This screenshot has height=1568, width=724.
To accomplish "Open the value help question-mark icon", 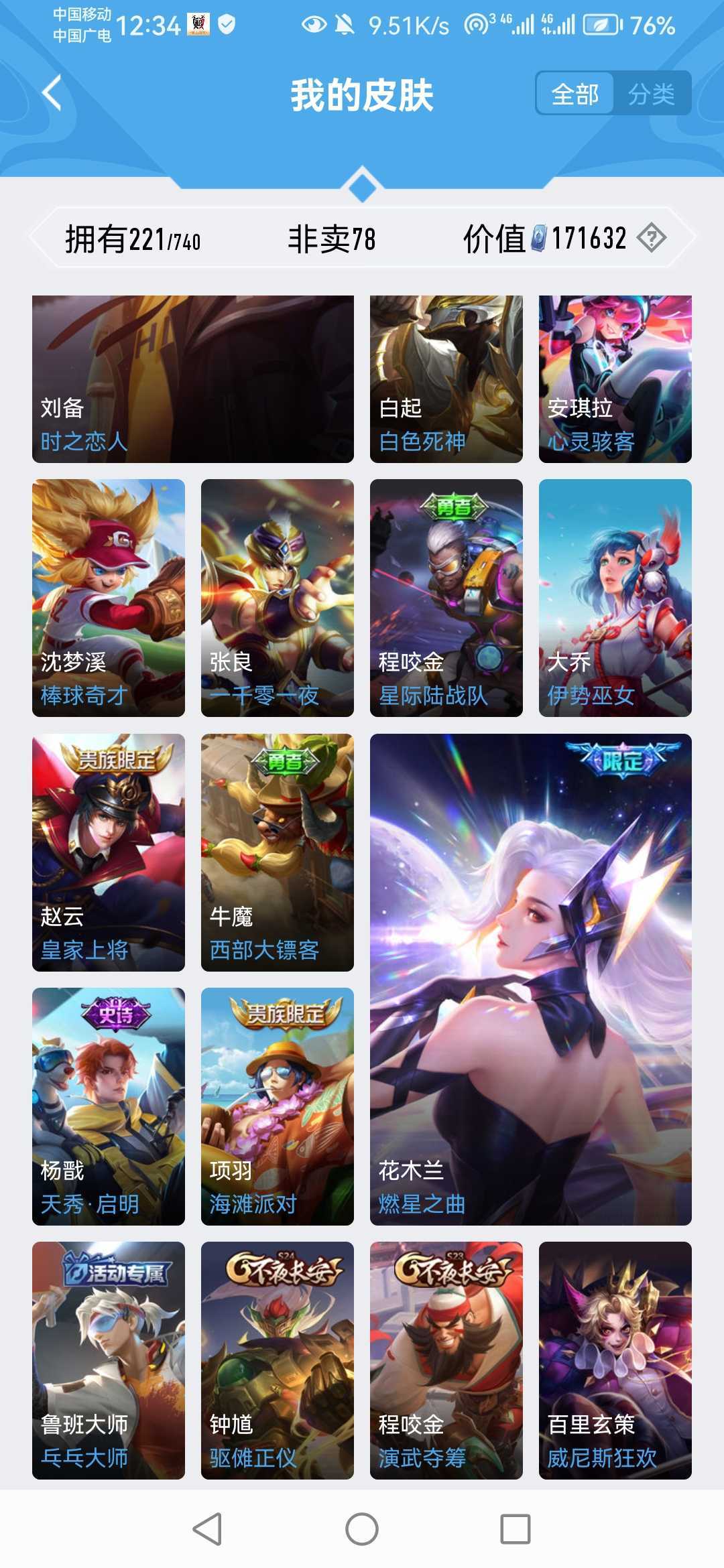I will (x=651, y=238).
